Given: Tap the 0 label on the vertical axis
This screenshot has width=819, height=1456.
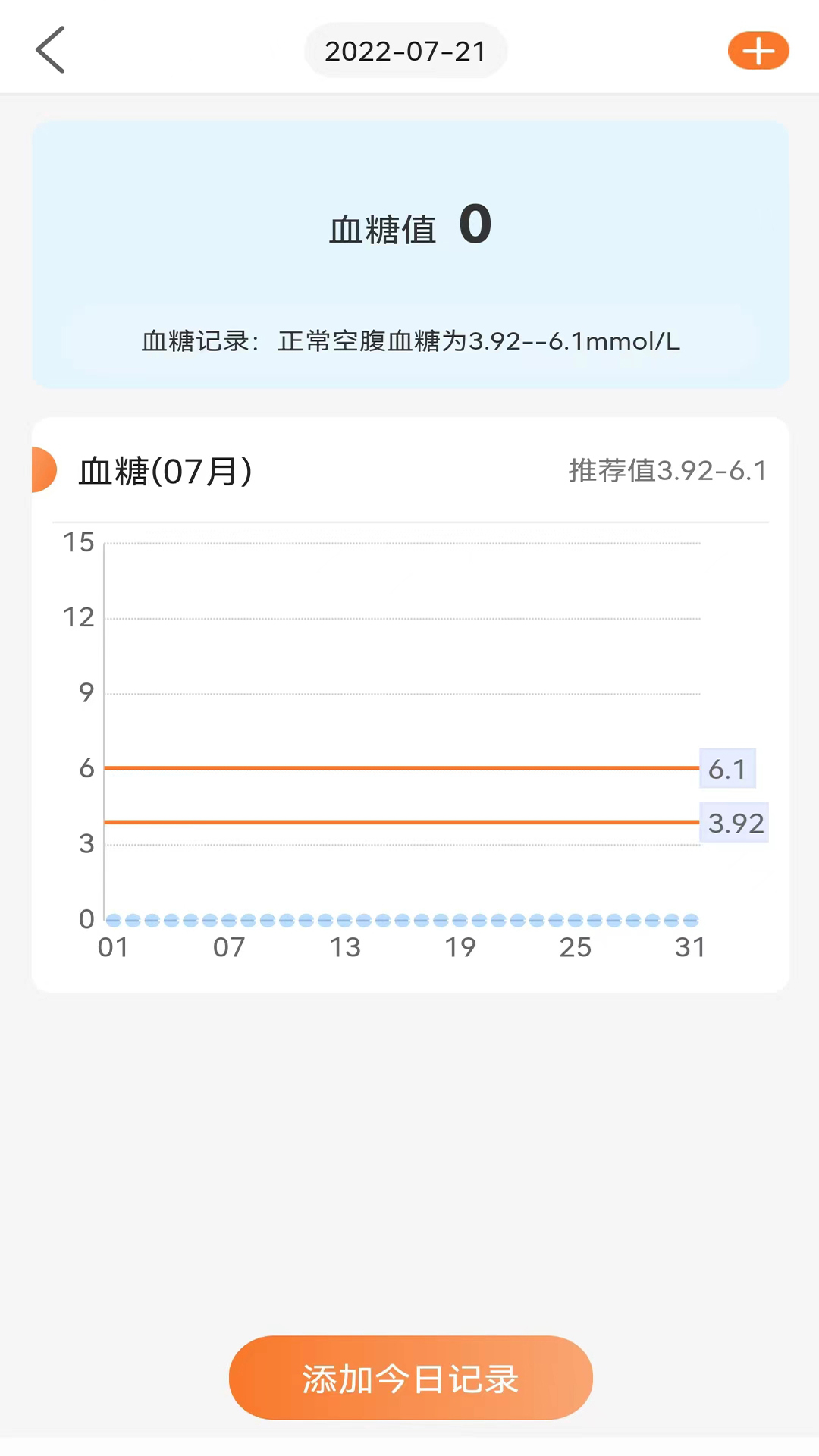Looking at the screenshot, I should [85, 919].
